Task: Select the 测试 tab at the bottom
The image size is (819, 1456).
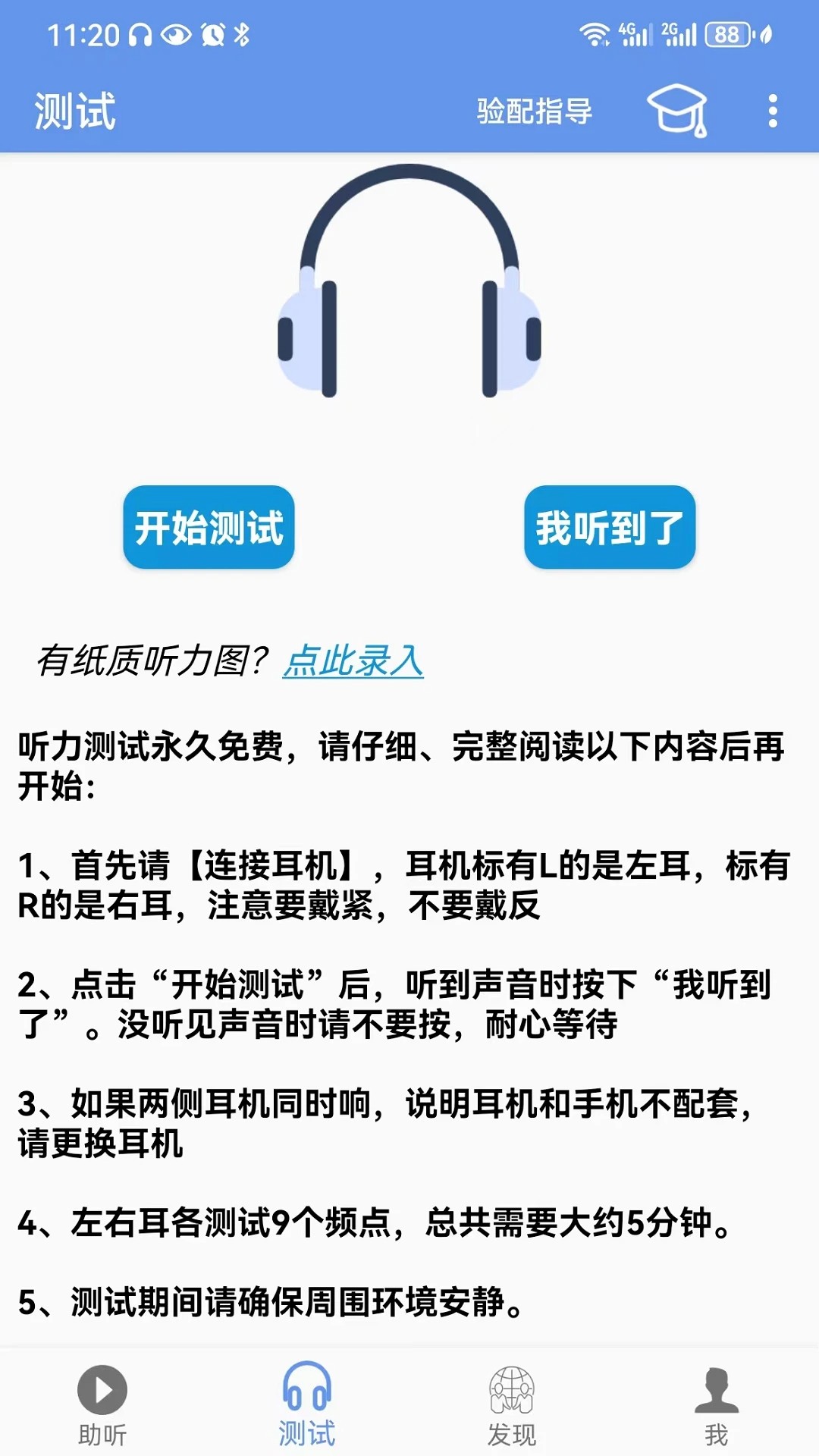Action: pyautogui.click(x=307, y=1404)
